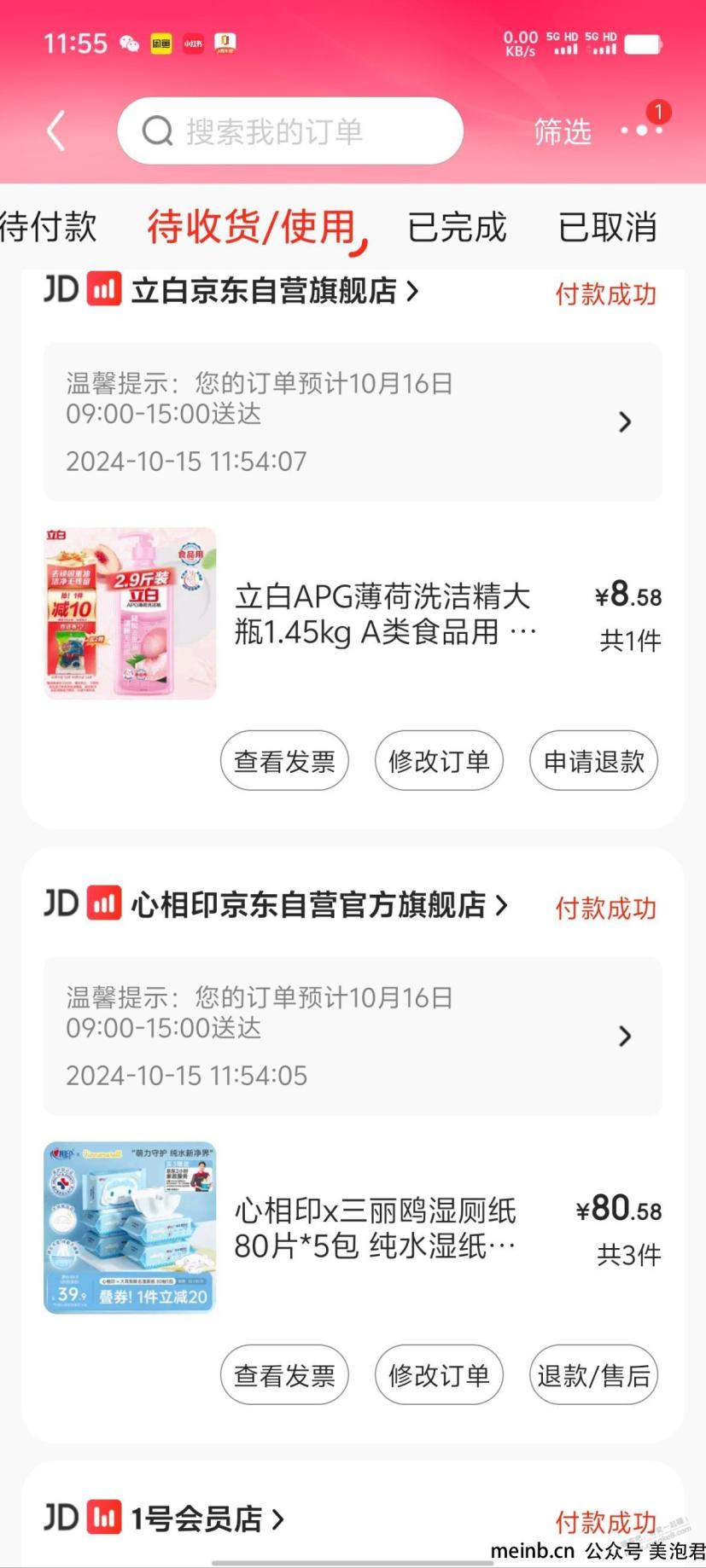Tap 退款/售后 on the 心相印 order
Image resolution: width=706 pixels, height=1568 pixels.
[594, 1375]
